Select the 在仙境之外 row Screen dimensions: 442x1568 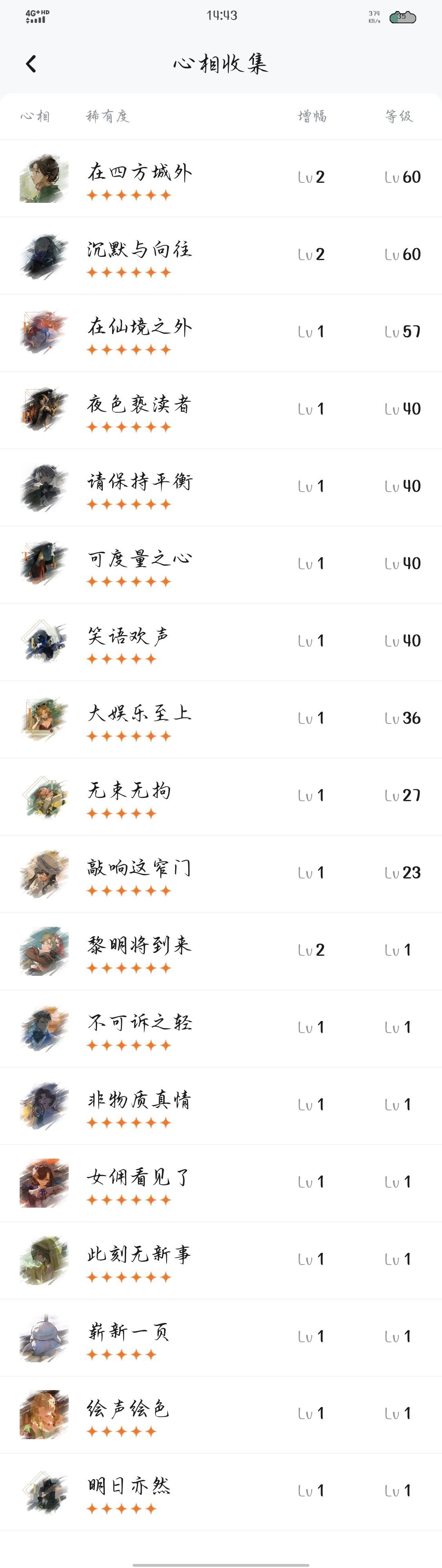(221, 333)
